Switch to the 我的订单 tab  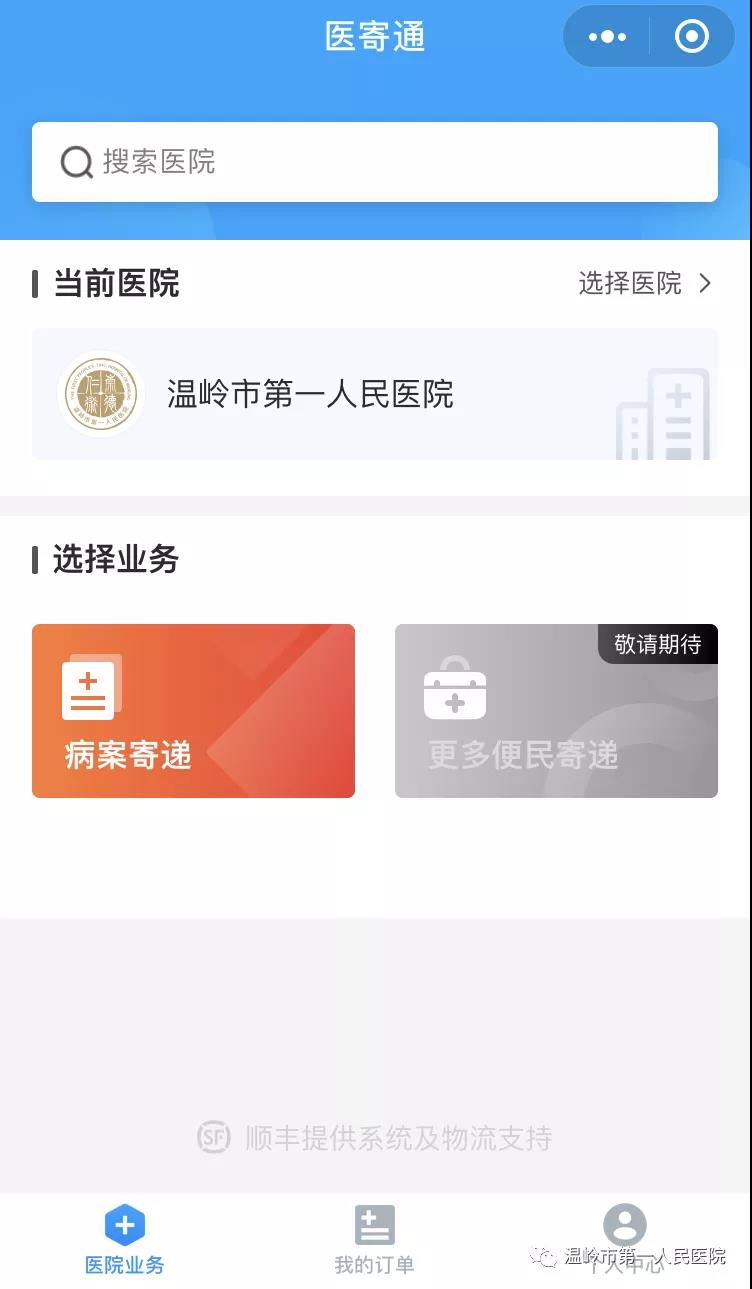click(374, 1240)
